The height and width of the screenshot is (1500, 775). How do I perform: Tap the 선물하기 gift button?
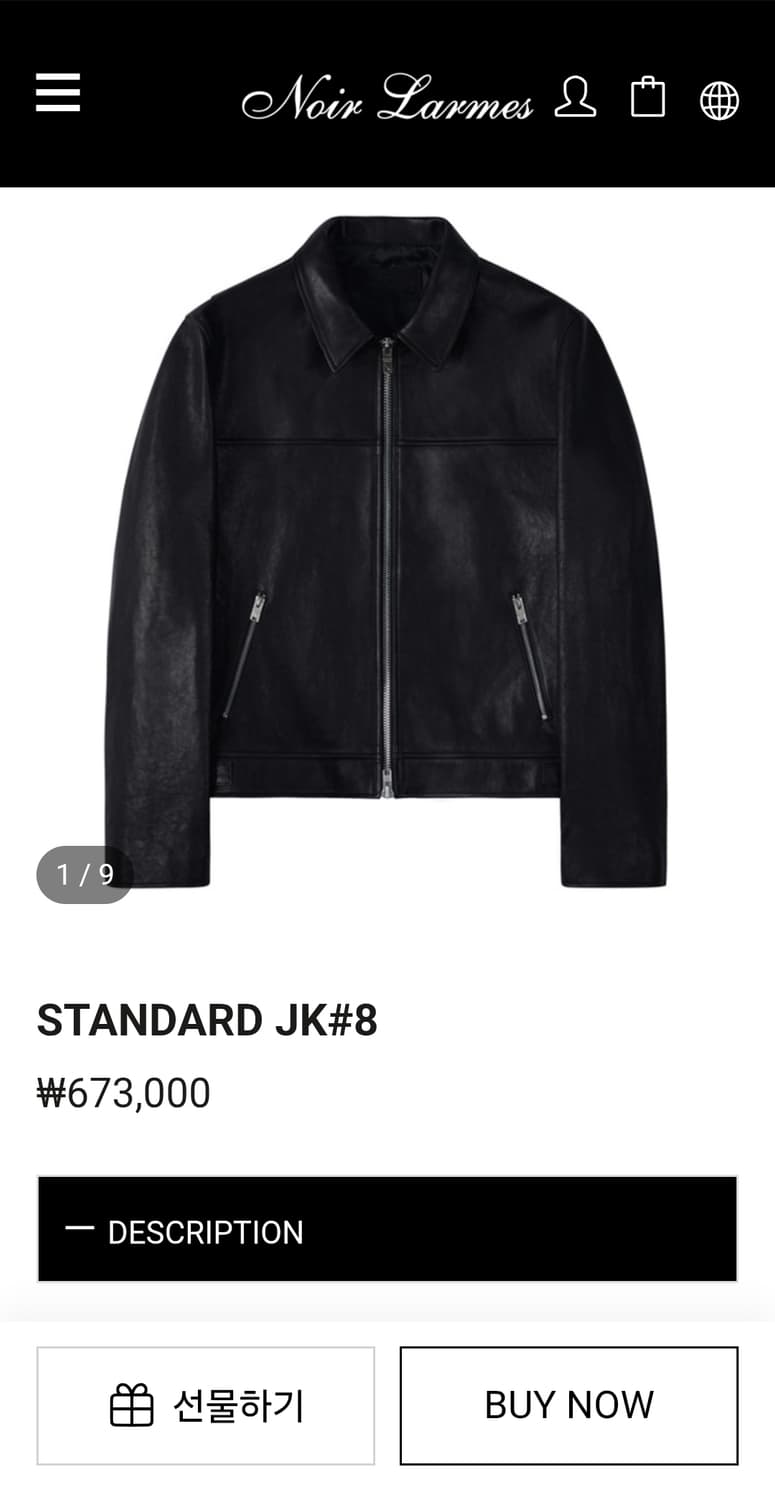pyautogui.click(x=205, y=1404)
